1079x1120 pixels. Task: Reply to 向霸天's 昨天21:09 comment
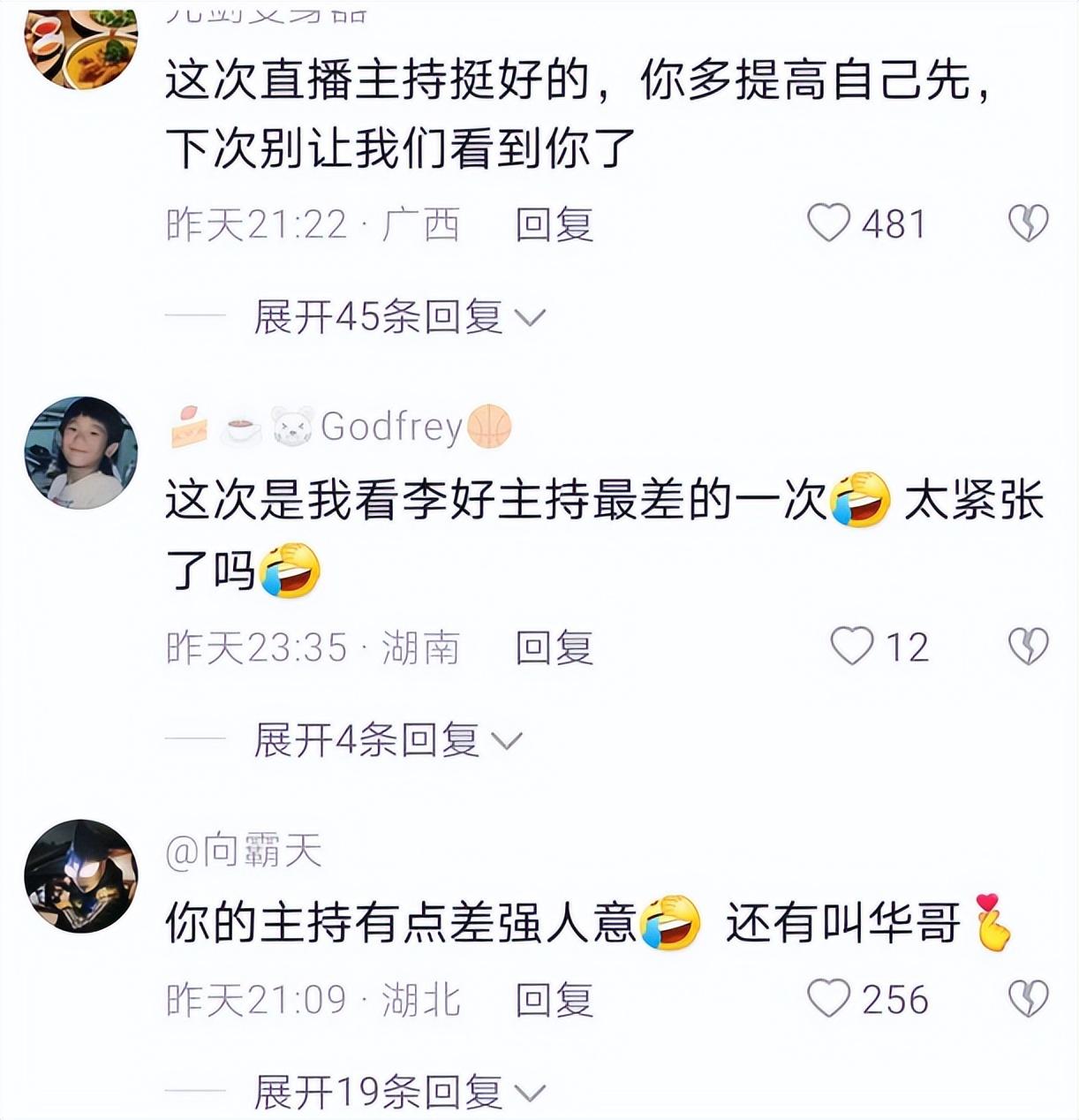(554, 1000)
